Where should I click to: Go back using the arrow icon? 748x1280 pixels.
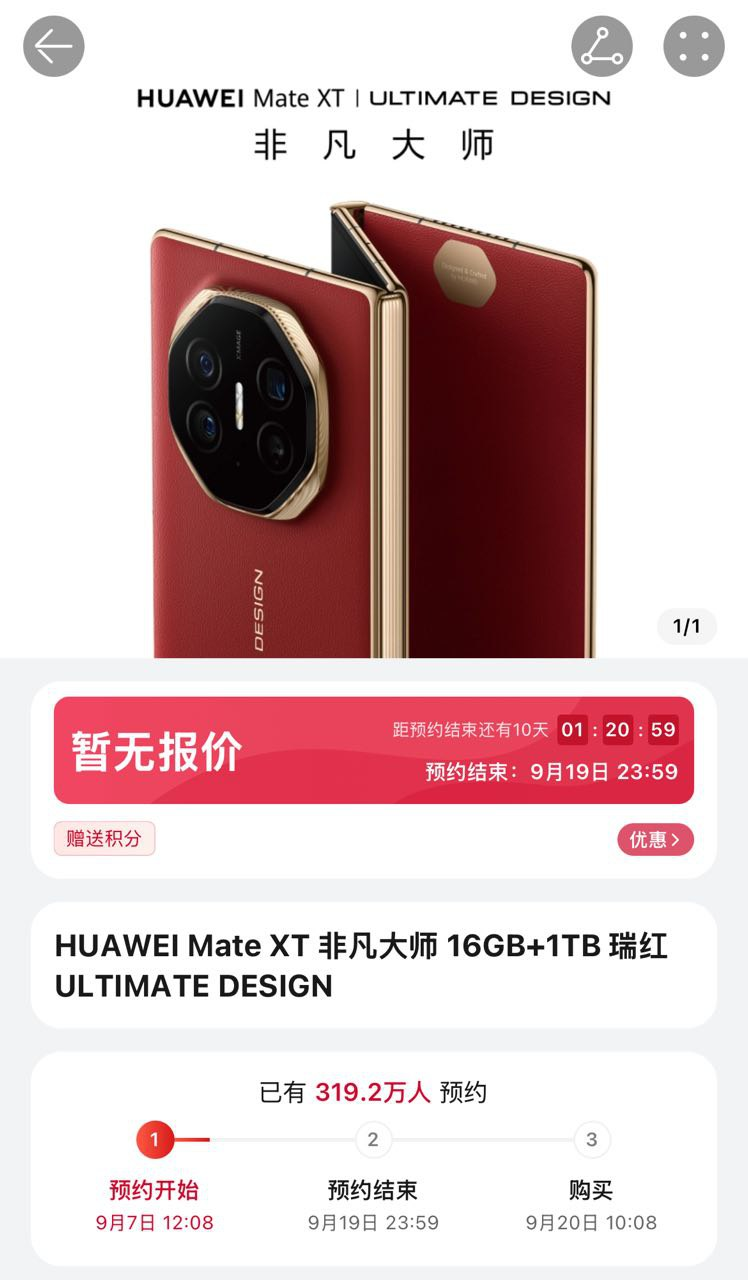point(54,46)
